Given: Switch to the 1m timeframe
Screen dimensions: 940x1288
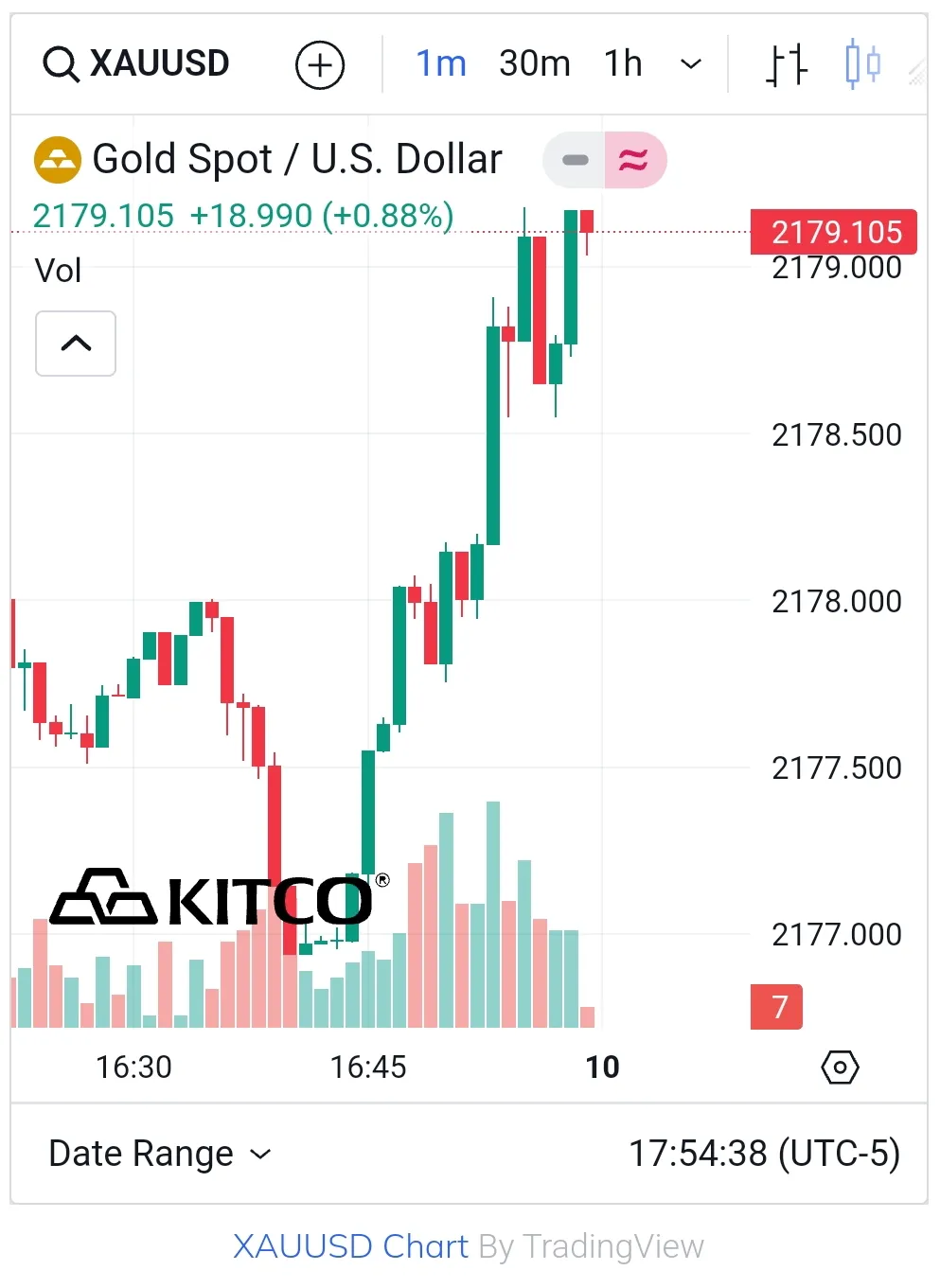Looking at the screenshot, I should pyautogui.click(x=441, y=64).
